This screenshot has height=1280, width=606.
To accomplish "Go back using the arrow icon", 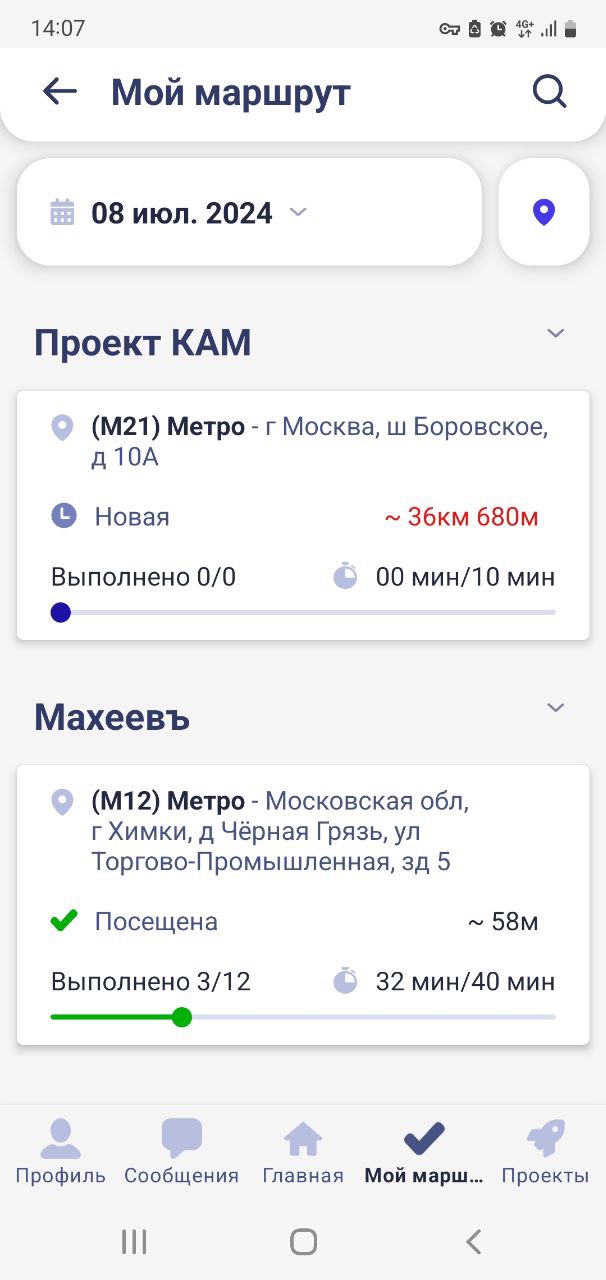I will click(x=60, y=92).
